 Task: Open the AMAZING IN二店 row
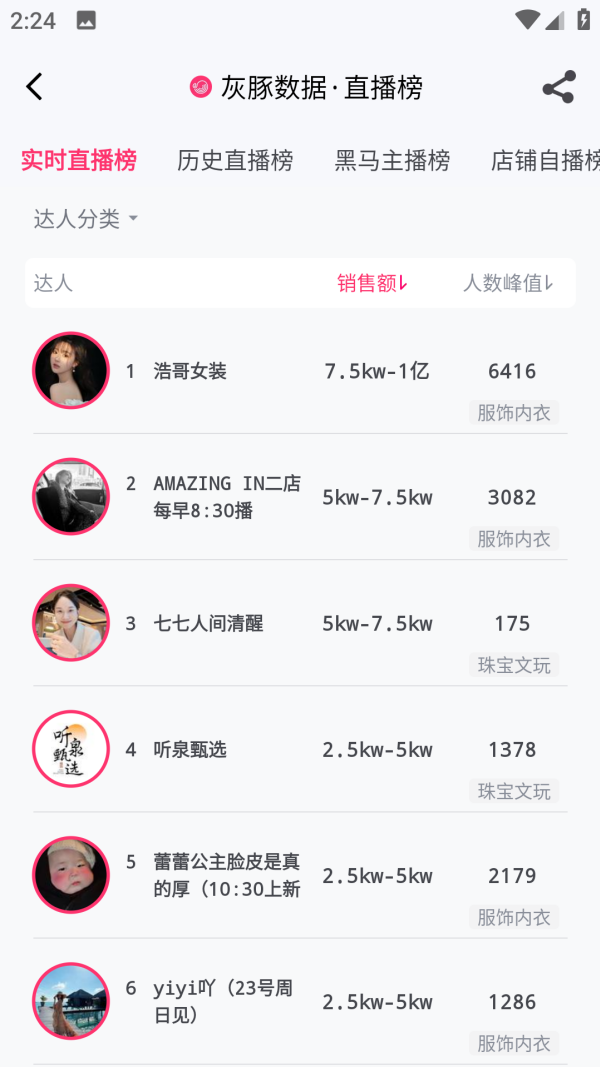tap(300, 497)
